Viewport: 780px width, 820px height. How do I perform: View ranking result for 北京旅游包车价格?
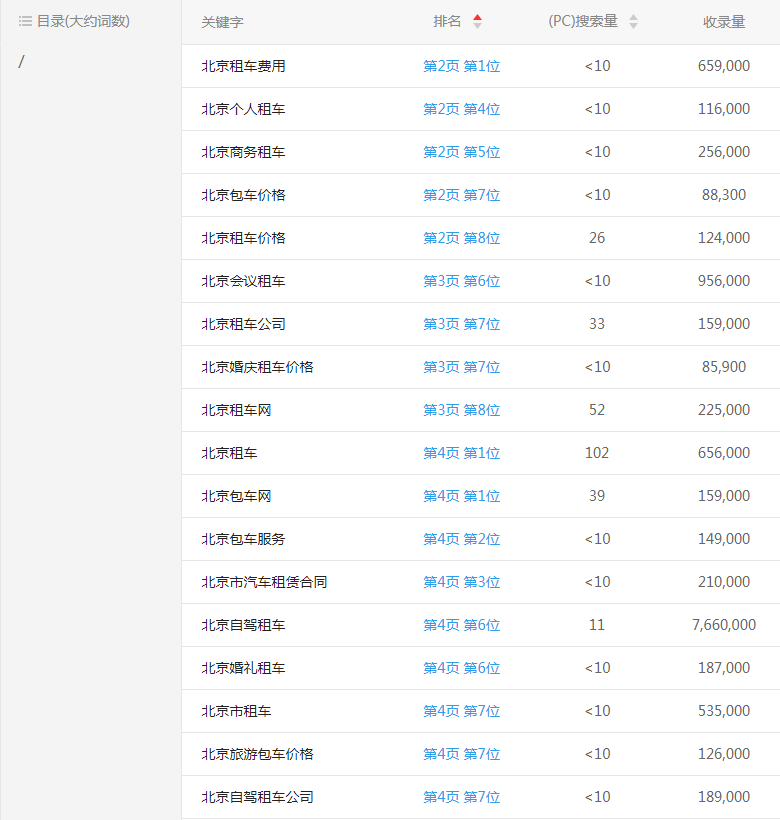[x=461, y=754]
